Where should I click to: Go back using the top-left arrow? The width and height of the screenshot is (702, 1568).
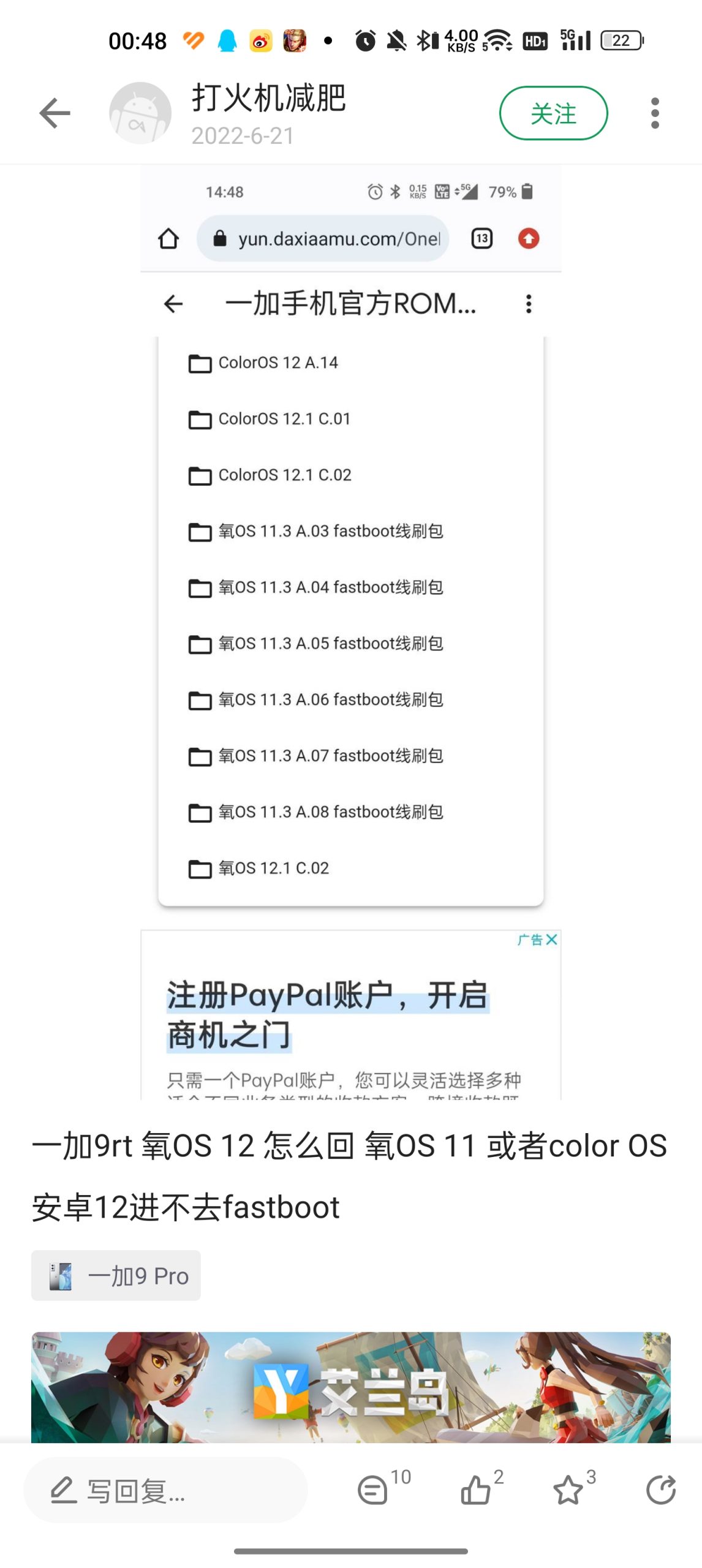(x=55, y=113)
